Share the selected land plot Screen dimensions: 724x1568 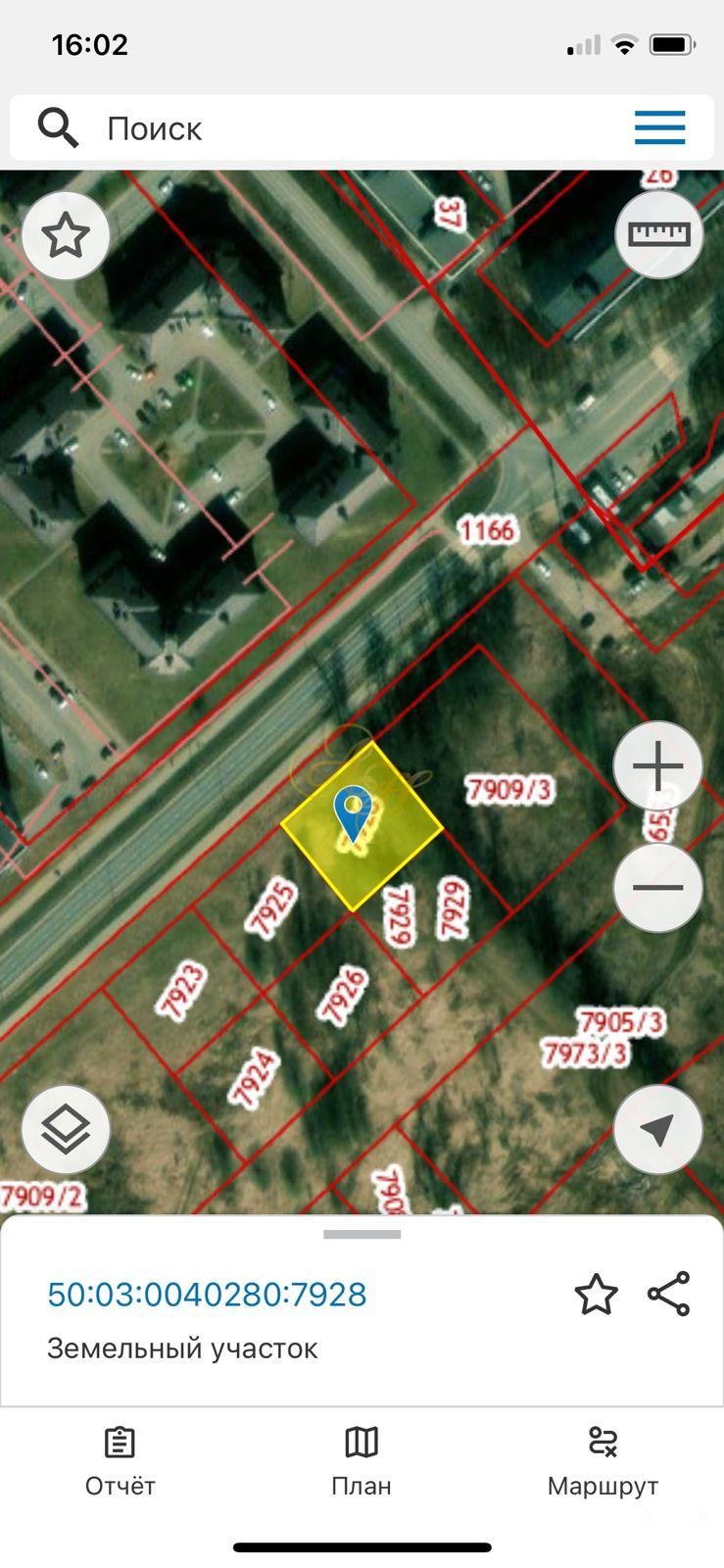(x=669, y=1295)
